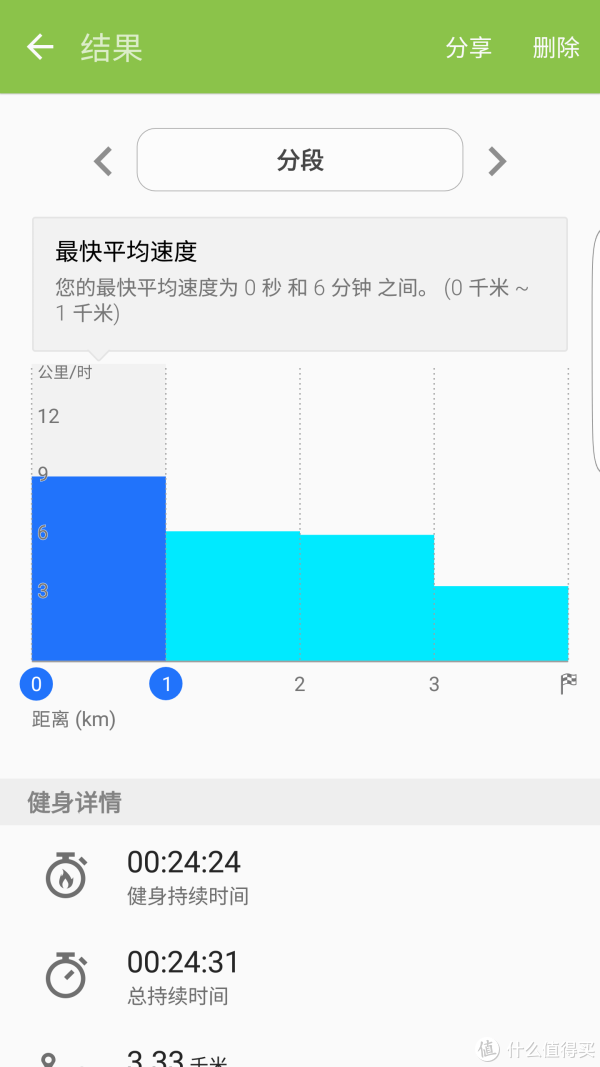Select the 2–3 km segment bar
The width and height of the screenshot is (600, 1067).
[367, 597]
